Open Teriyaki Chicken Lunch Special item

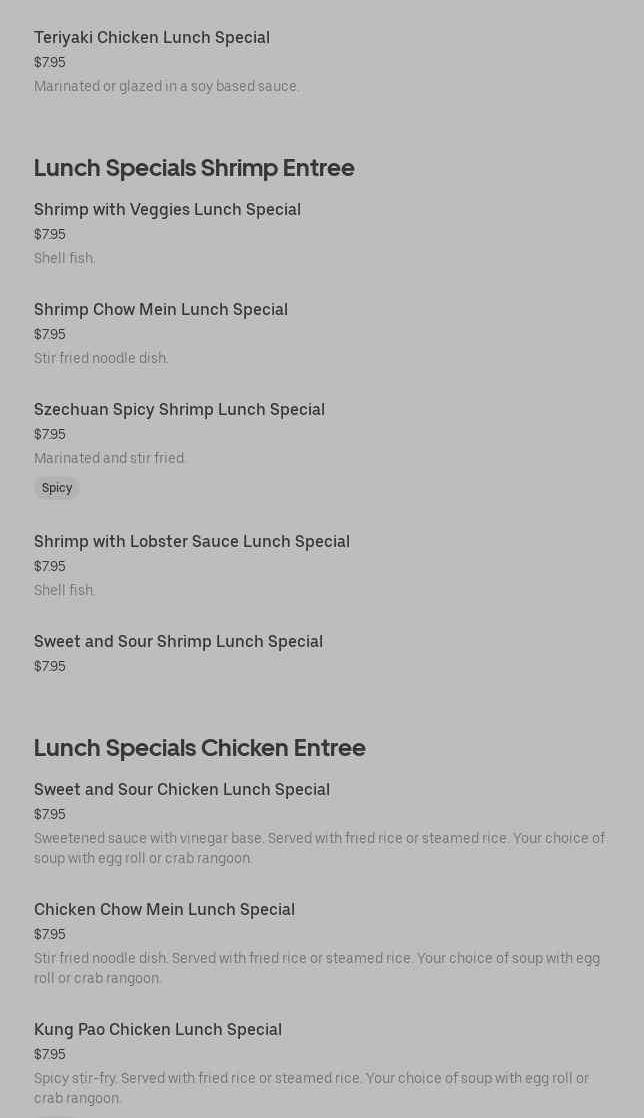(x=152, y=38)
